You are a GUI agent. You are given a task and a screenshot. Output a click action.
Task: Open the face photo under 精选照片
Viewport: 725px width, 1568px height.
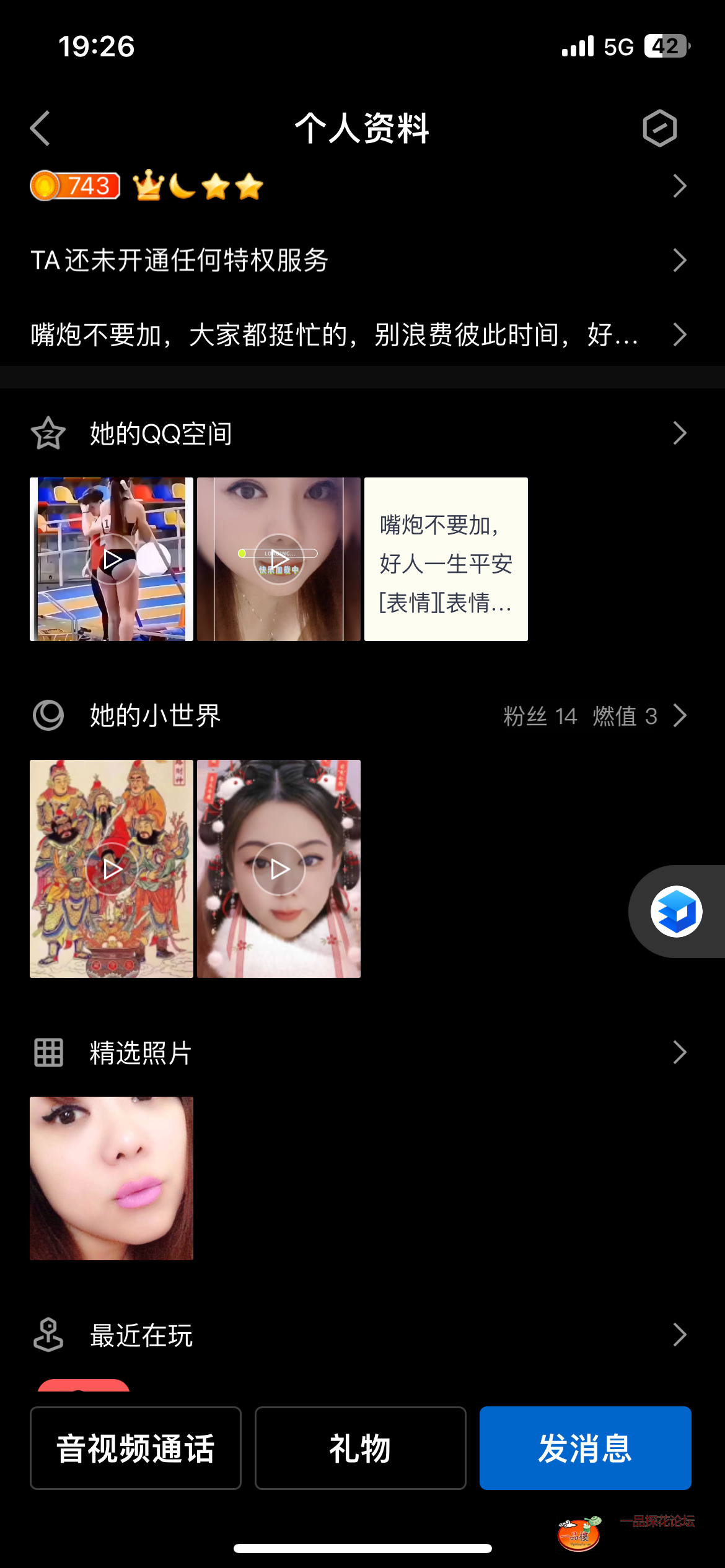pyautogui.click(x=111, y=1178)
